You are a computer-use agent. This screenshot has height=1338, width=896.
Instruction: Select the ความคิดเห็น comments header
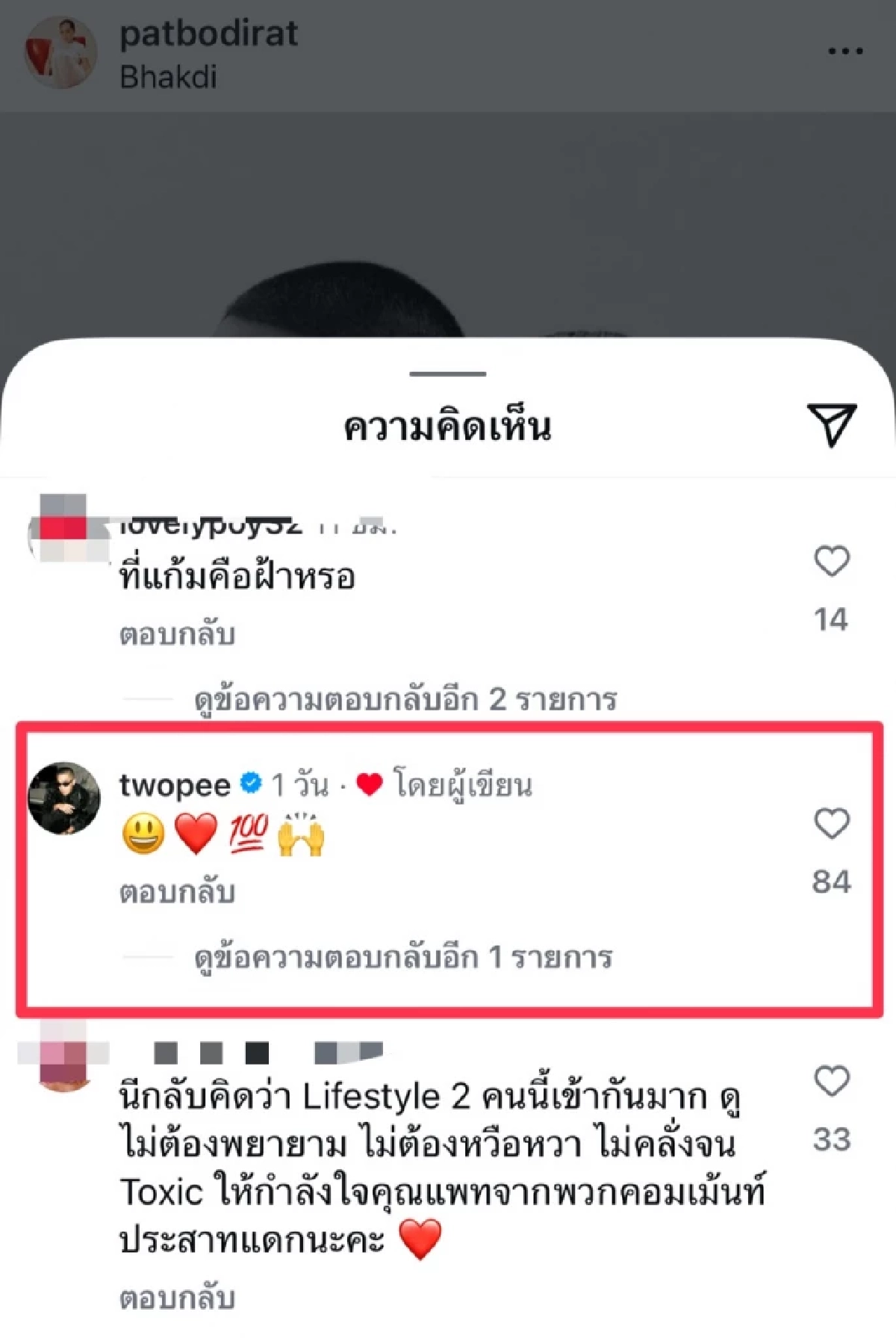tap(448, 424)
